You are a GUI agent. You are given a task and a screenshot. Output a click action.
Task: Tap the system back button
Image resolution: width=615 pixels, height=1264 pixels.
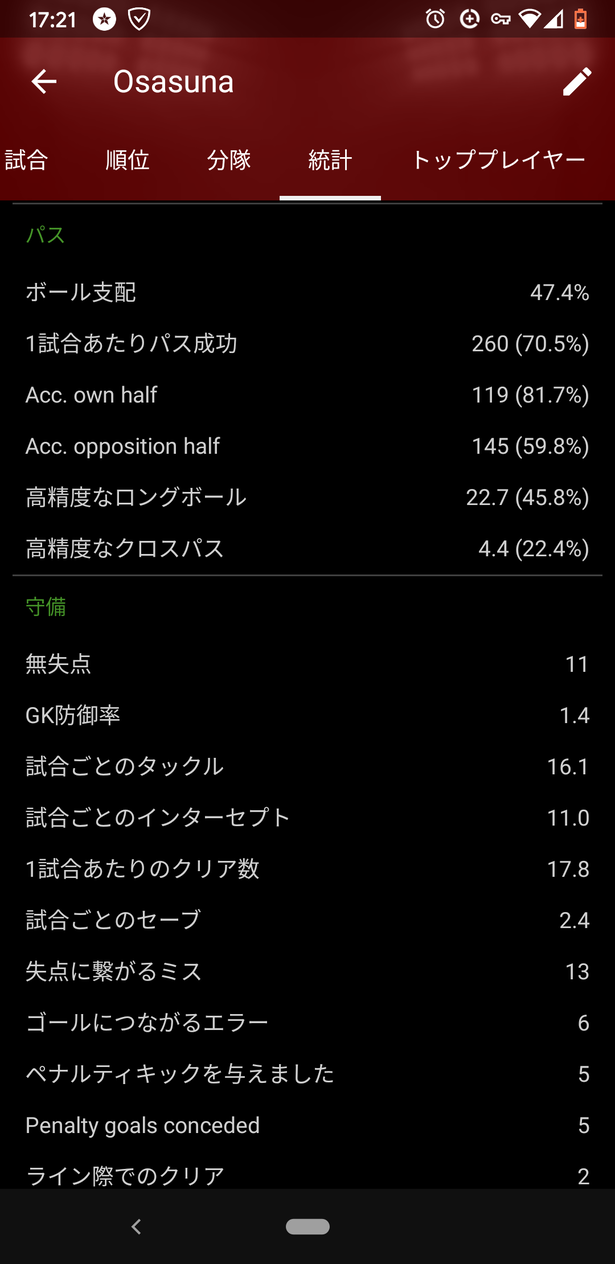point(137,1227)
